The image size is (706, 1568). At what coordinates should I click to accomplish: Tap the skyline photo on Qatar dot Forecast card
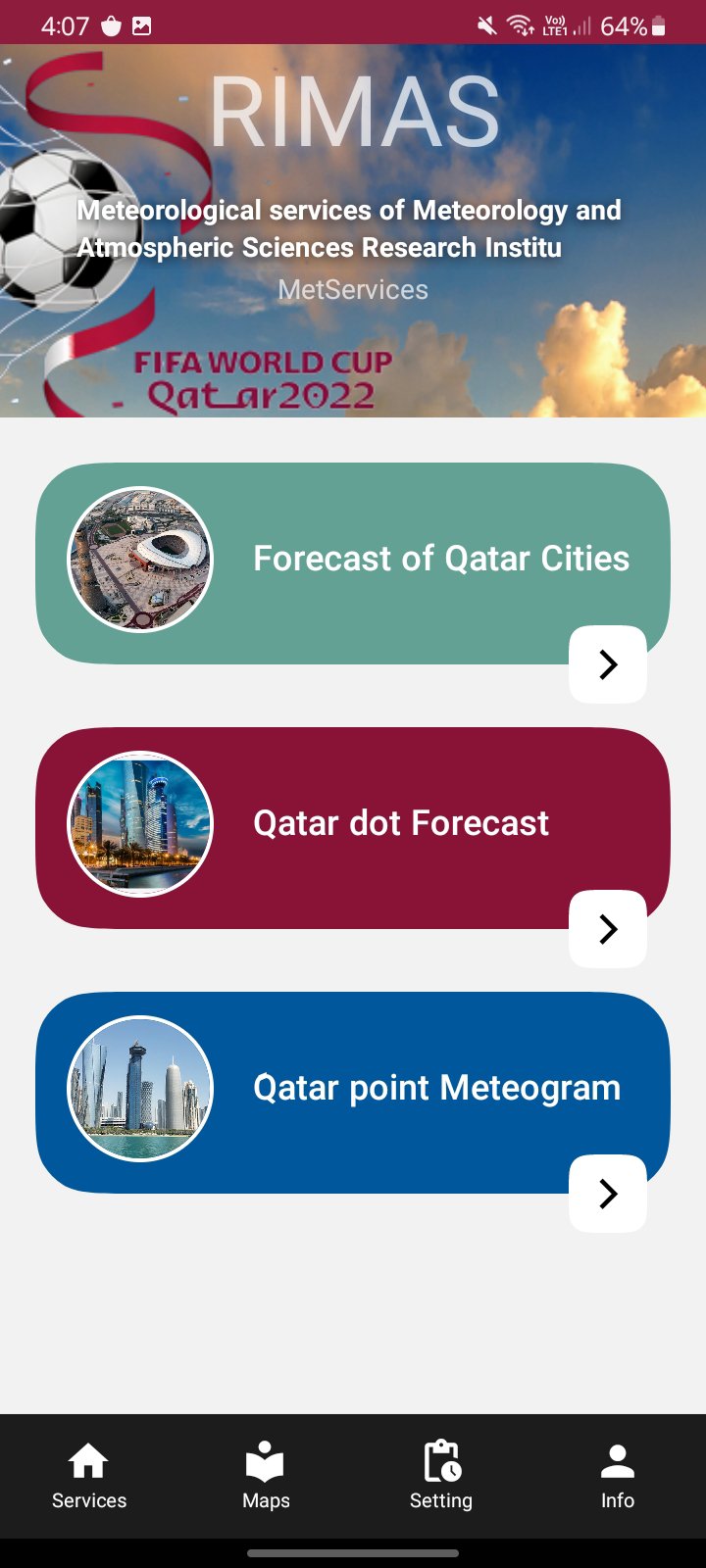click(x=139, y=823)
